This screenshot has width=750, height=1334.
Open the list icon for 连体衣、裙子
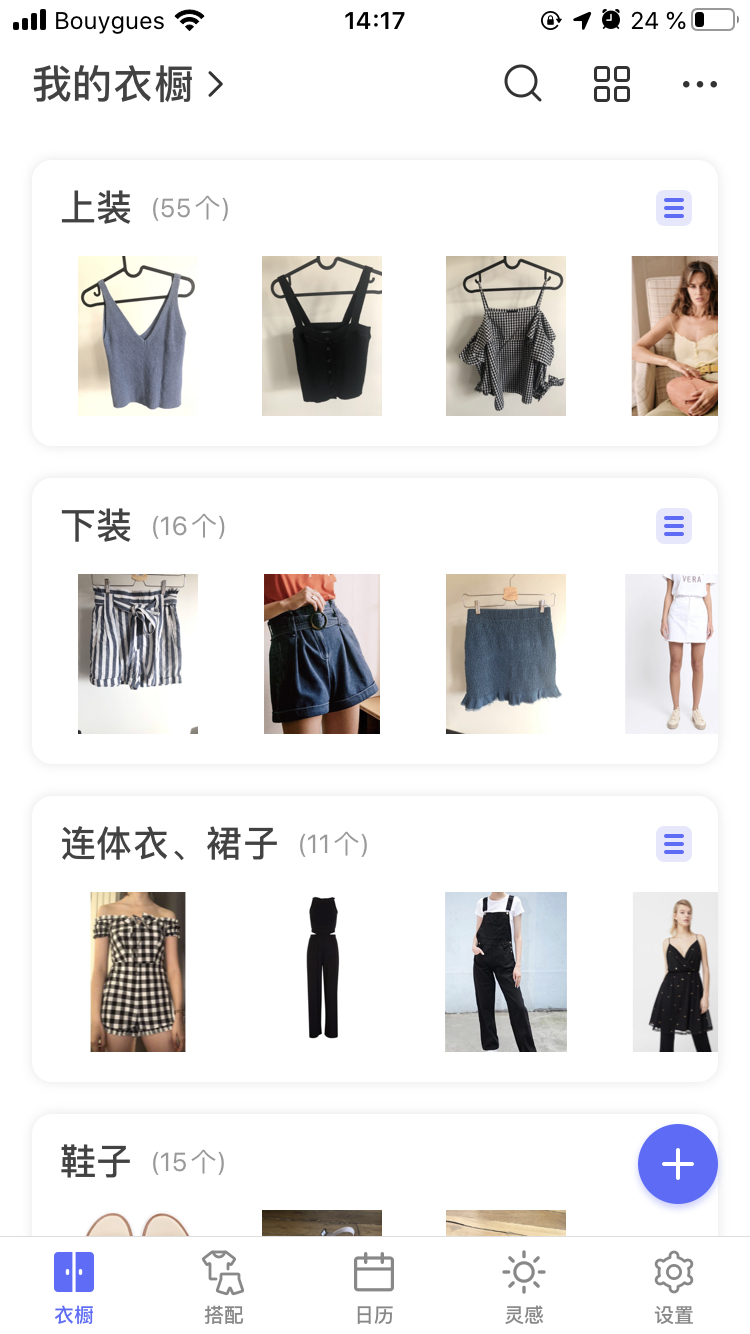tap(674, 844)
